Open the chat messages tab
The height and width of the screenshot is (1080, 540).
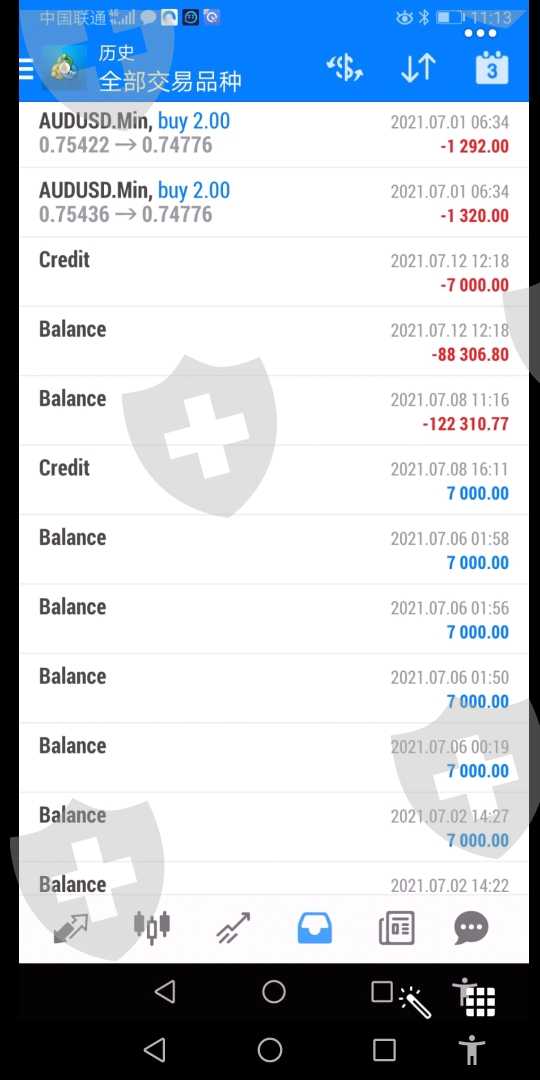point(471,928)
